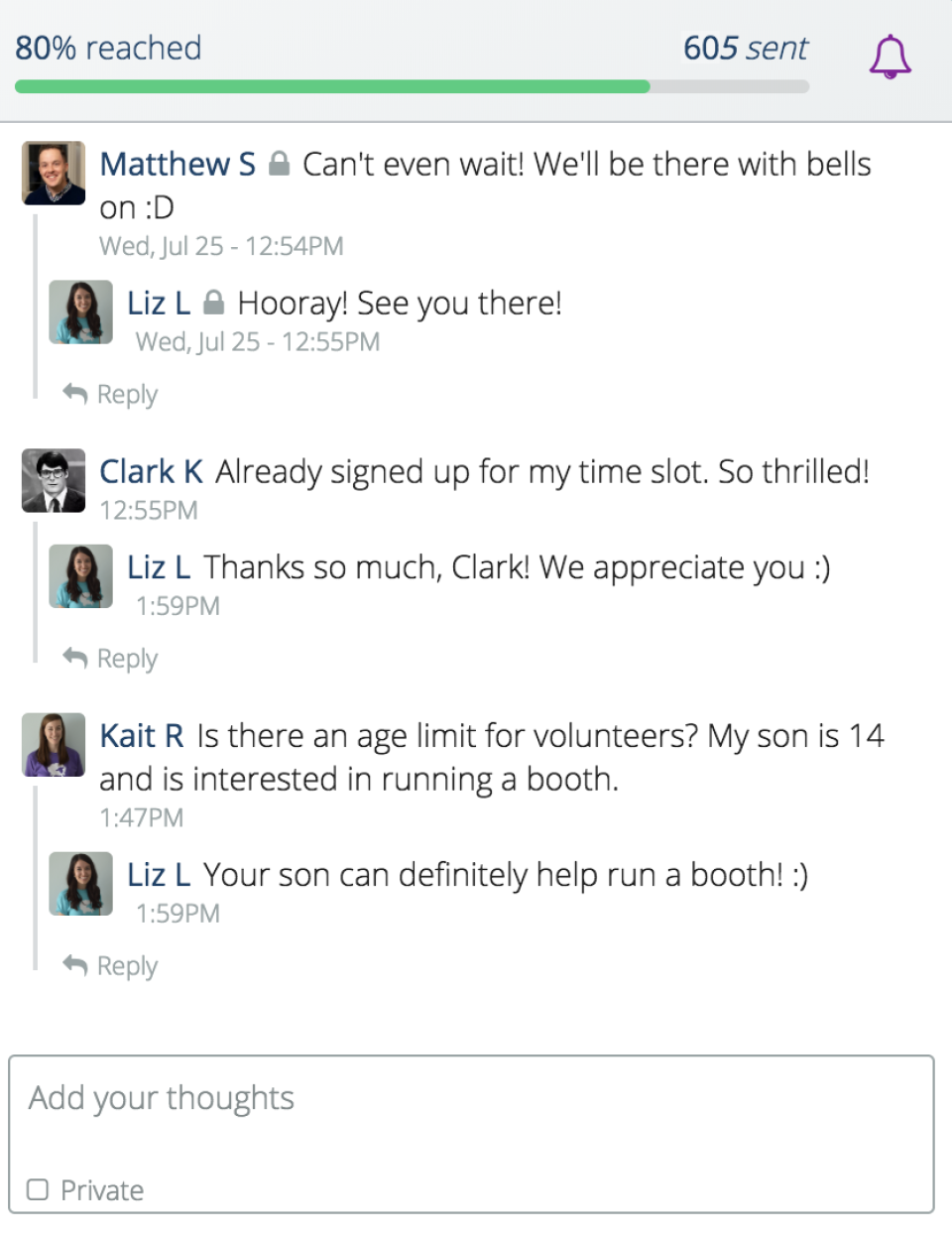Click Clark K's avatar photo
952x1239 pixels.
click(53, 480)
